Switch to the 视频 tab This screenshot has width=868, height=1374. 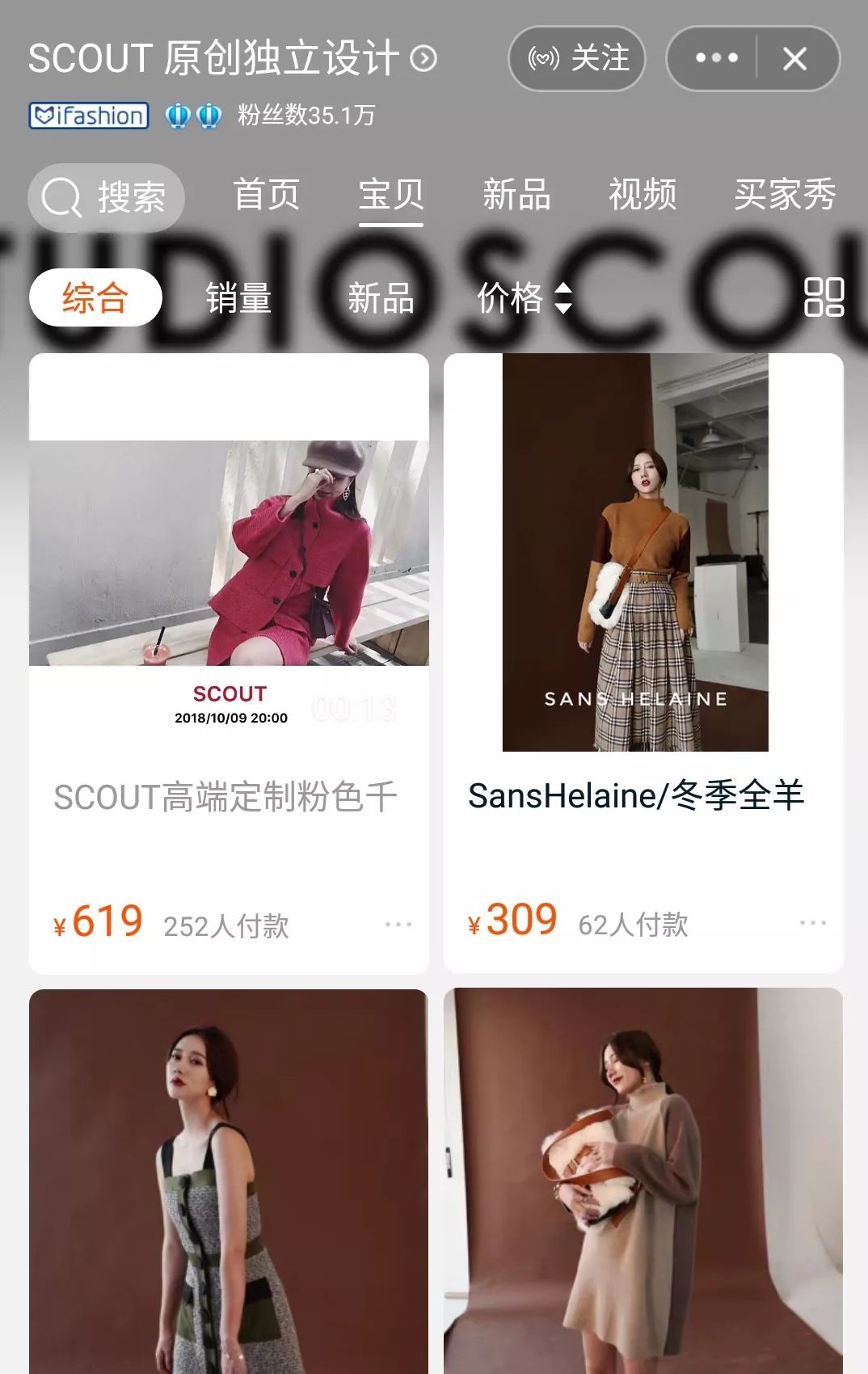pyautogui.click(x=643, y=195)
